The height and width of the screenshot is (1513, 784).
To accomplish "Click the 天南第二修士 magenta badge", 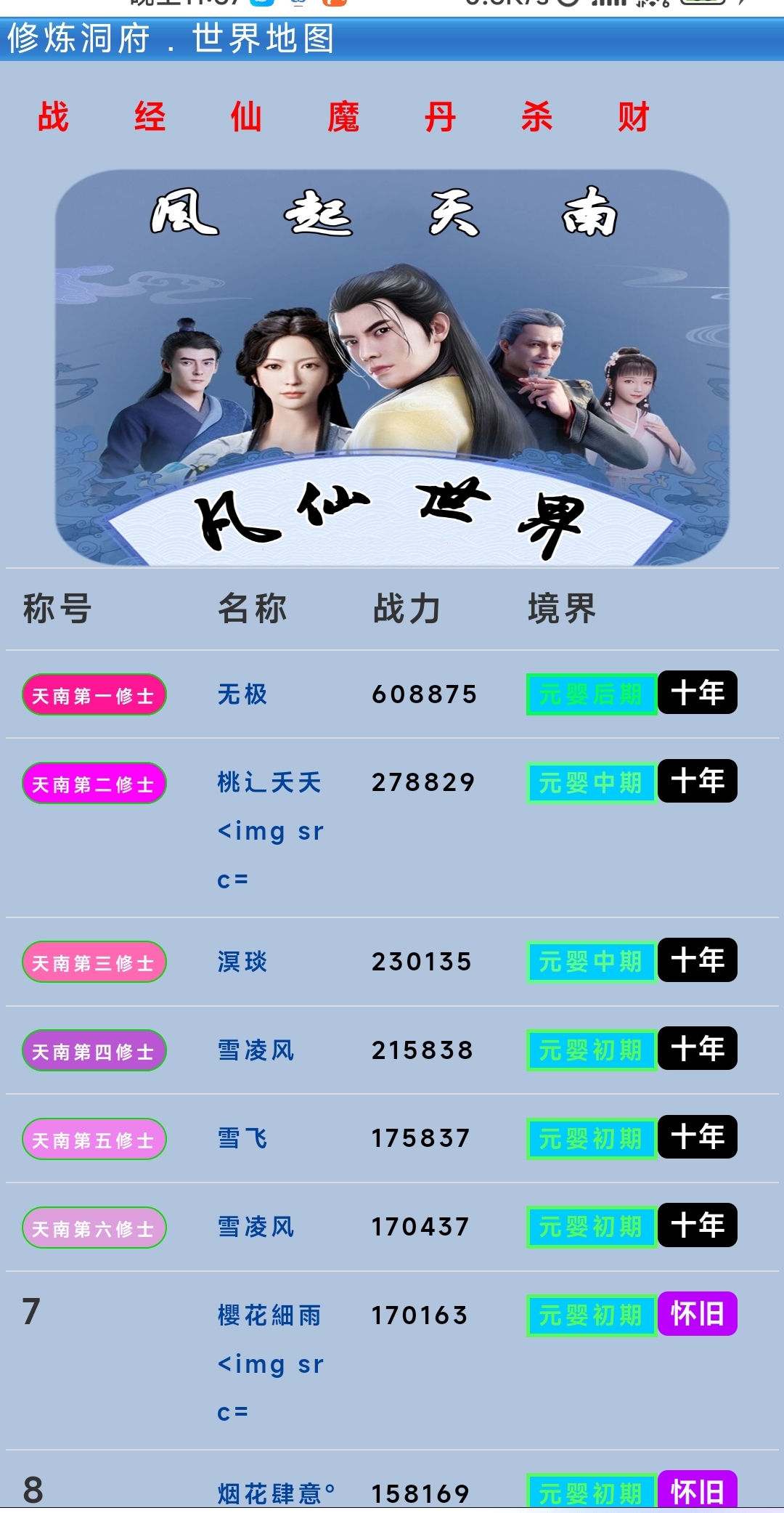I will (x=94, y=783).
